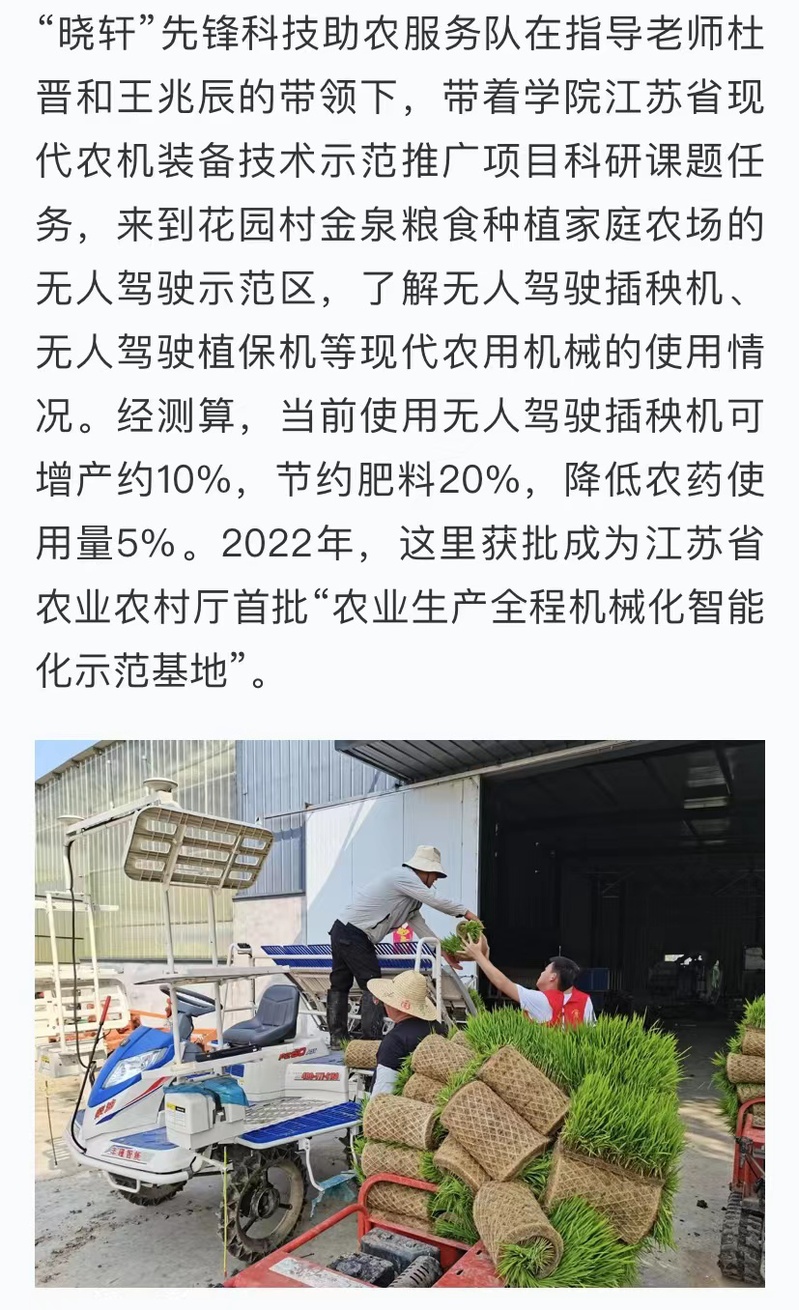Open the rice transplanter photo in the article
This screenshot has width=799, height=1310.
point(399,1012)
